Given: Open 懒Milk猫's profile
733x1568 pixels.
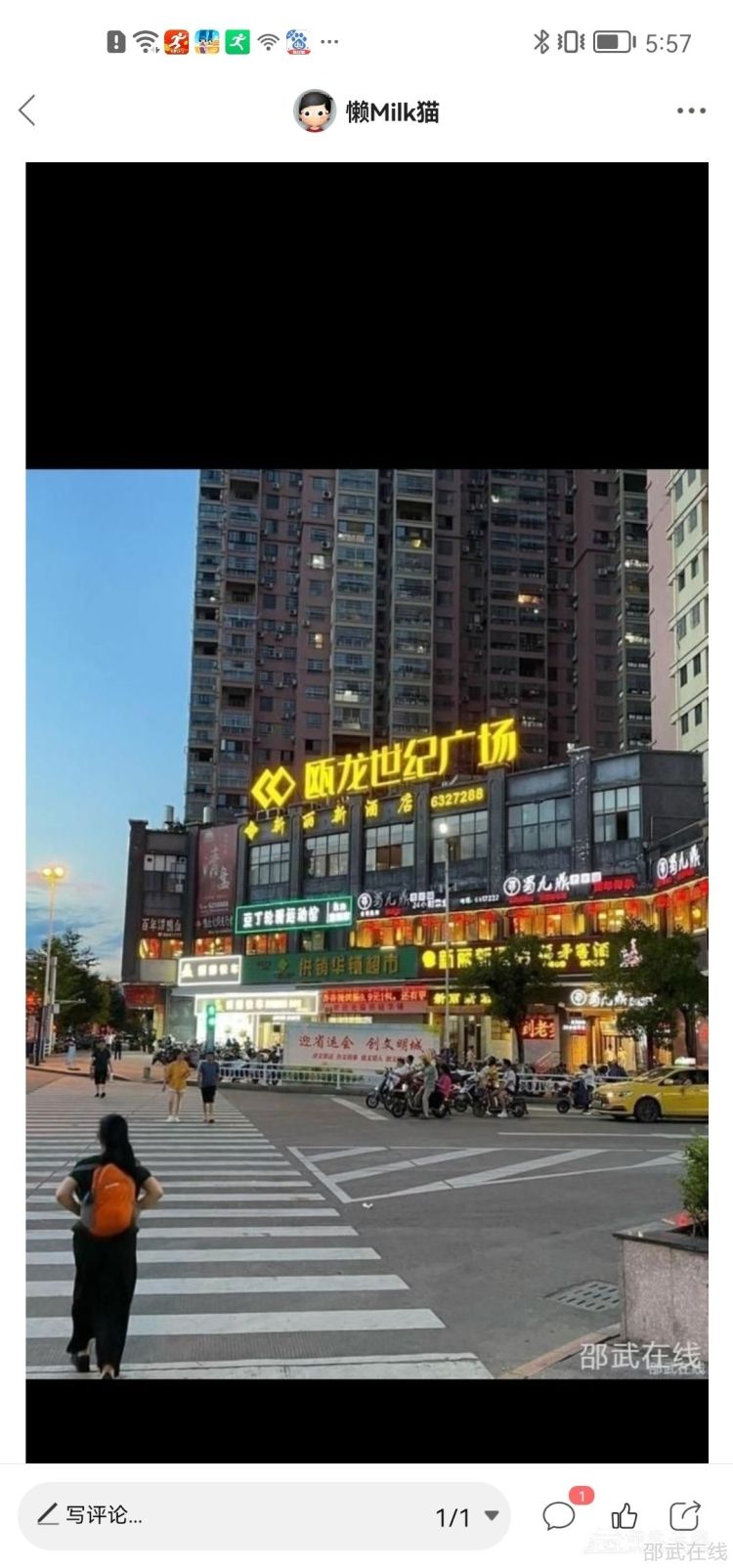Looking at the screenshot, I should [367, 111].
